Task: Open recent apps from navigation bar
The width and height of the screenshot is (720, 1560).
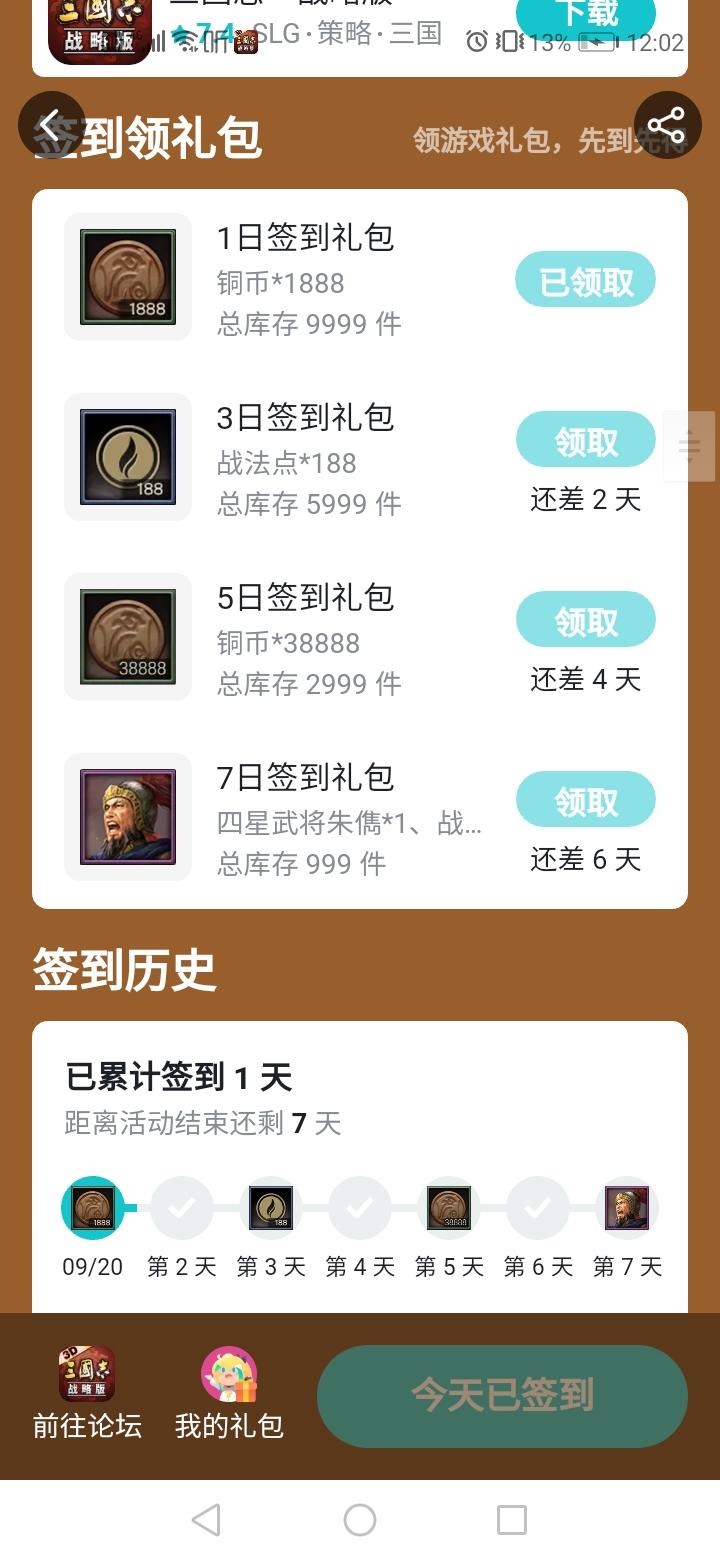Action: [x=512, y=1520]
